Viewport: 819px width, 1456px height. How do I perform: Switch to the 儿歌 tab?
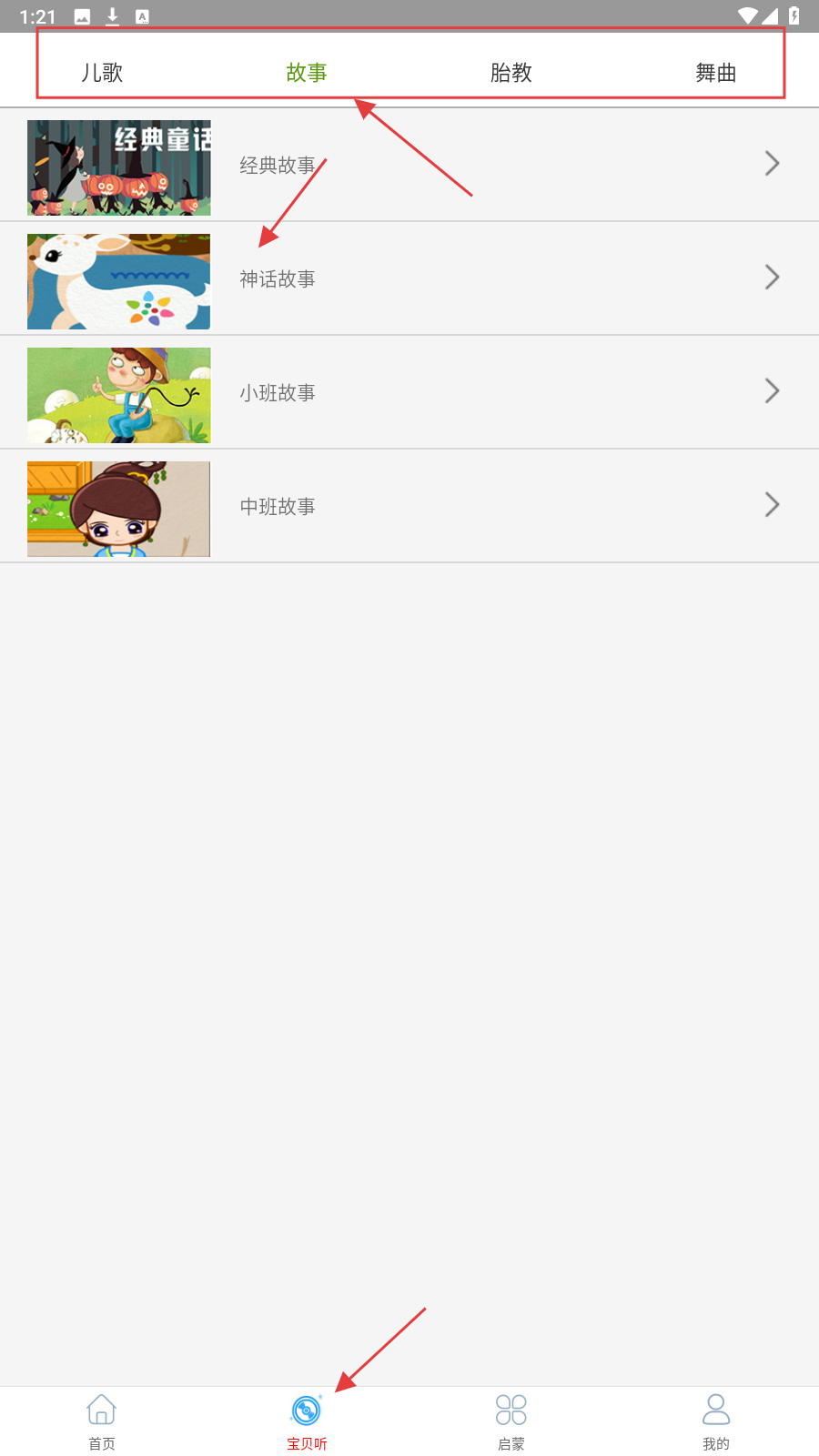(x=102, y=73)
